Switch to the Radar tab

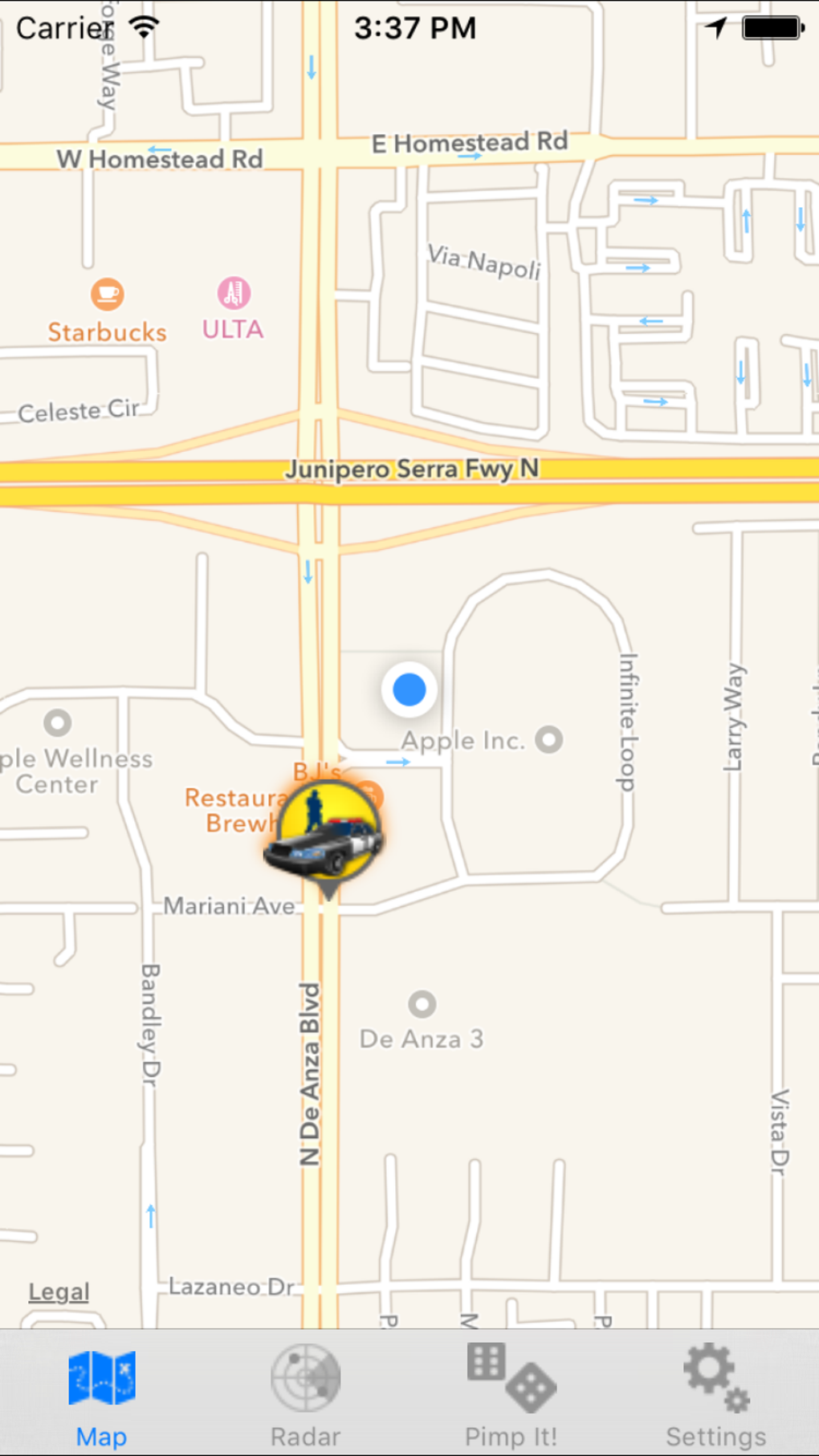[305, 1393]
